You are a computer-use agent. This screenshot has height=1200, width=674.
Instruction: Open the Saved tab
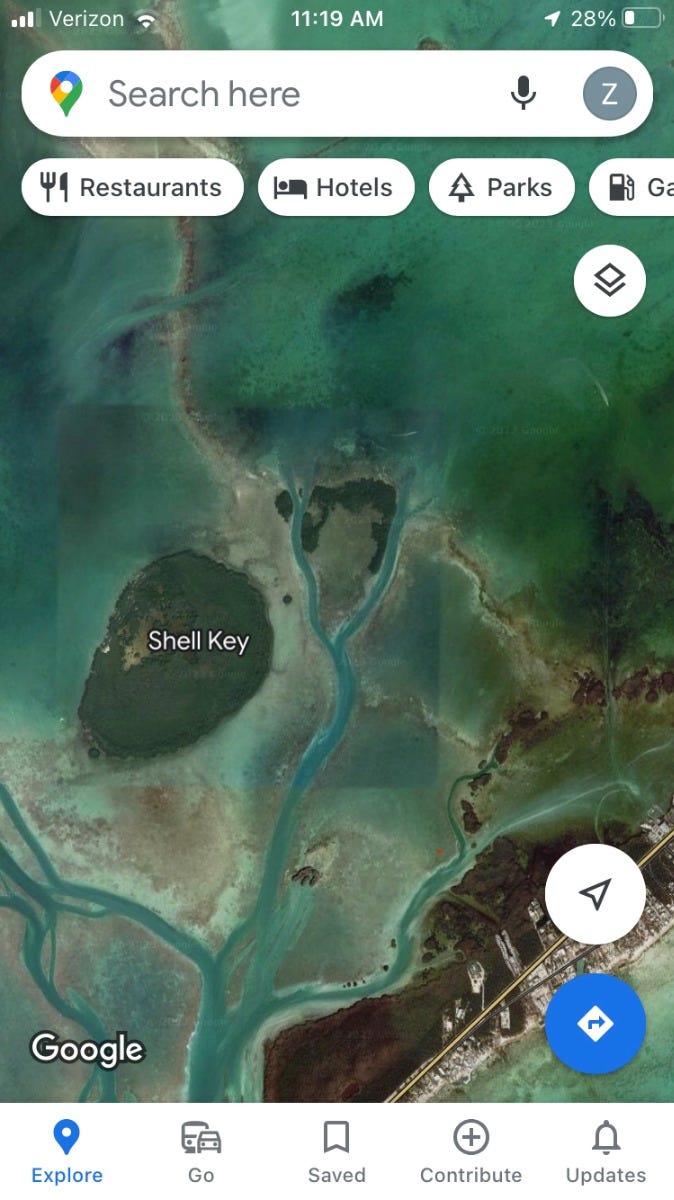(336, 1152)
